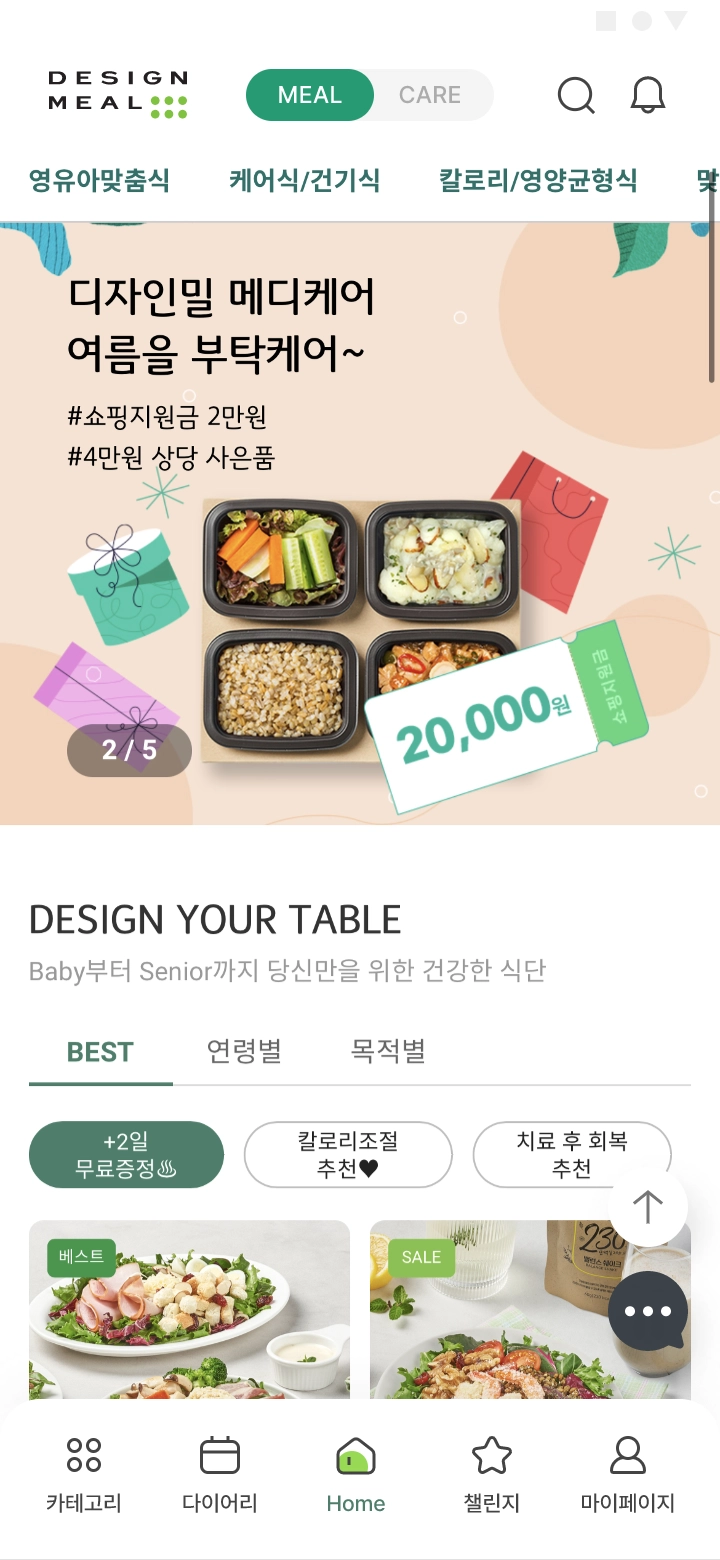Image resolution: width=720 pixels, height=1560 pixels.
Task: Select the 칼로리조절 추천 chip
Action: (348, 1155)
